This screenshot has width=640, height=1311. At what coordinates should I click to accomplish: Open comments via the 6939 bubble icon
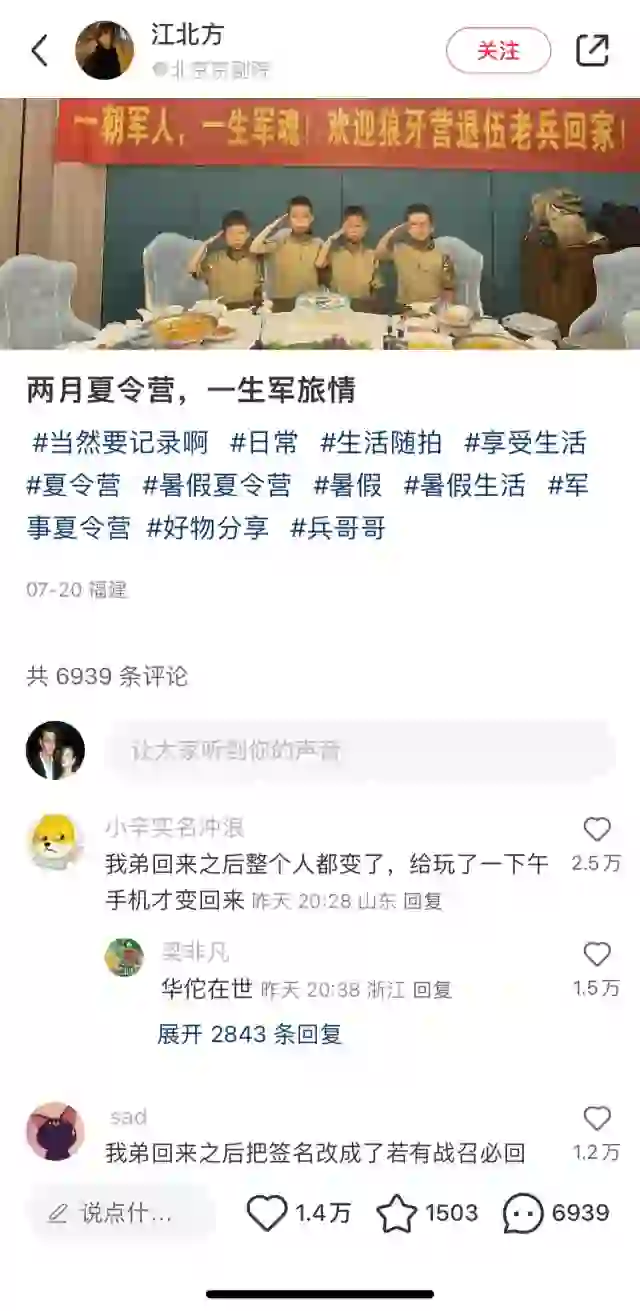tap(523, 1214)
